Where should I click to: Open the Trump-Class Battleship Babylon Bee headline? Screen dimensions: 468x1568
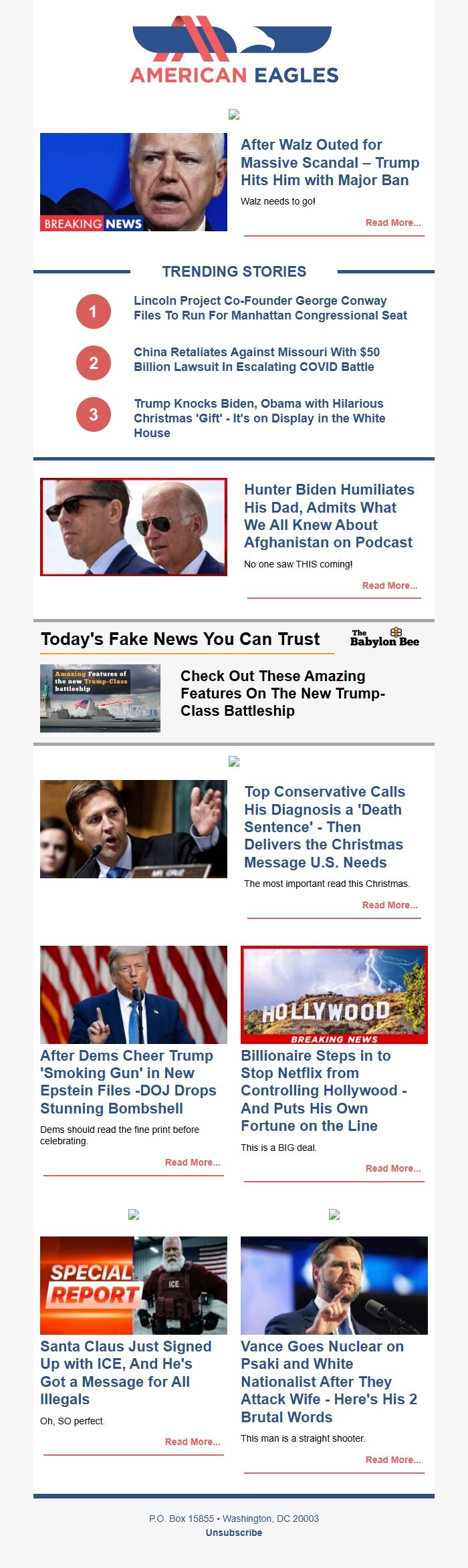pos(282,693)
